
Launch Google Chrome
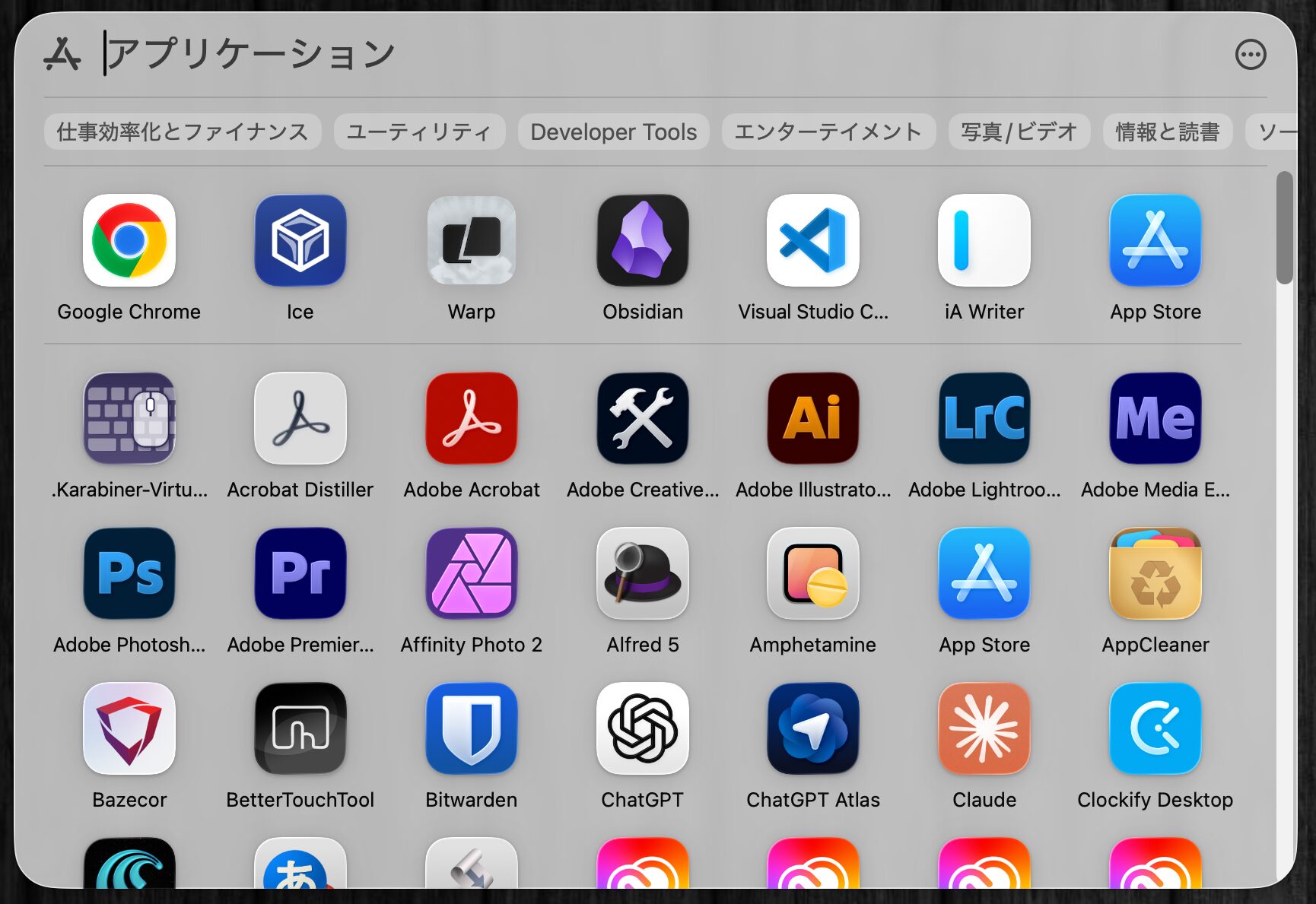(x=129, y=241)
